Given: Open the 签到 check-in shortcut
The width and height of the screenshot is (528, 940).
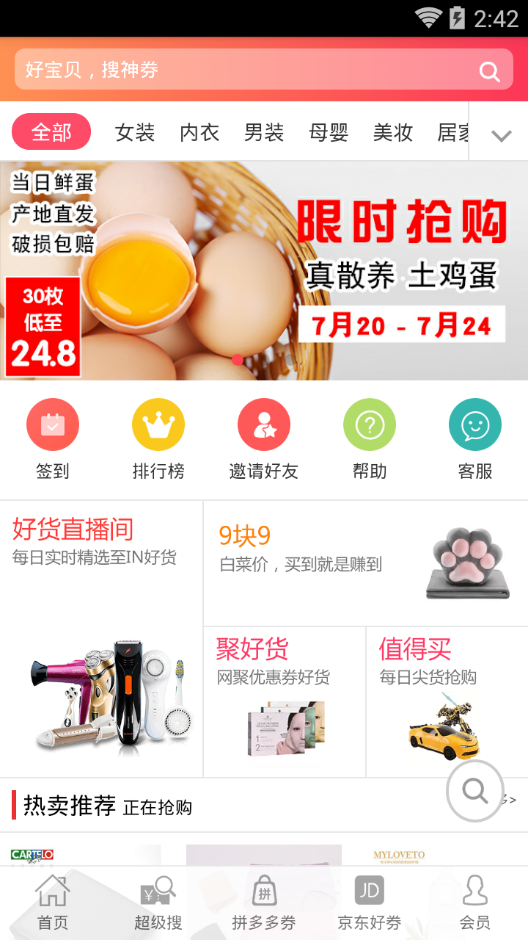Looking at the screenshot, I should click(53, 439).
